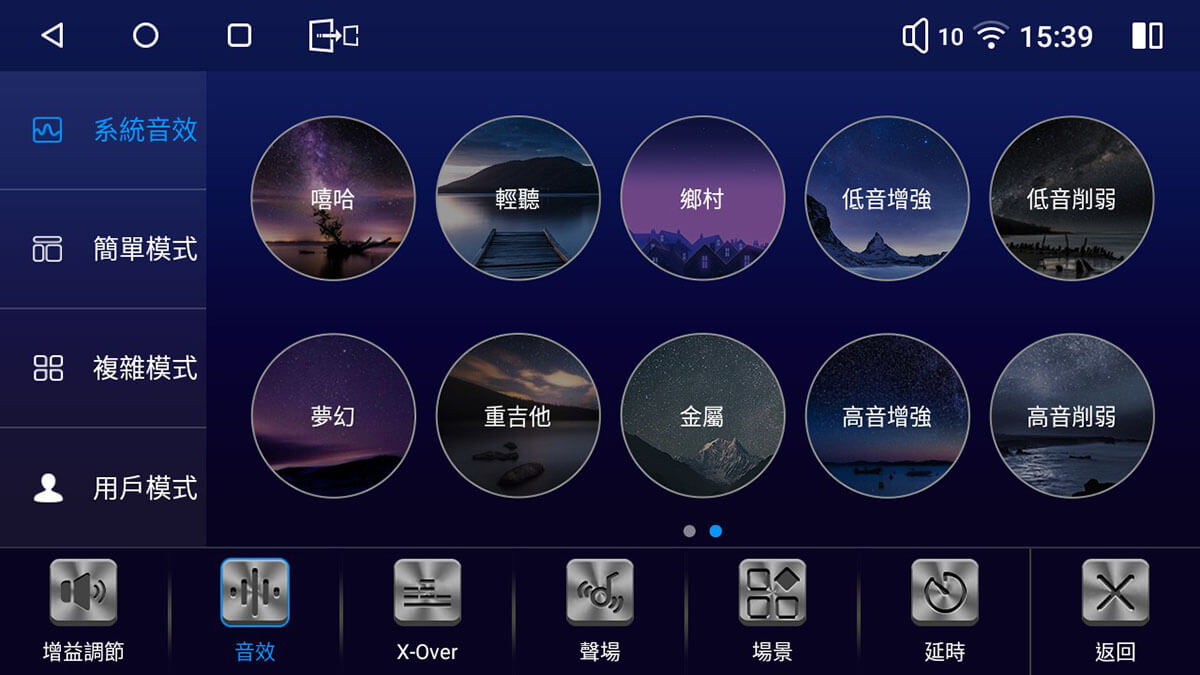The image size is (1200, 675).
Task: Tap 返回 to exit the equalizer
Action: coord(1115,610)
